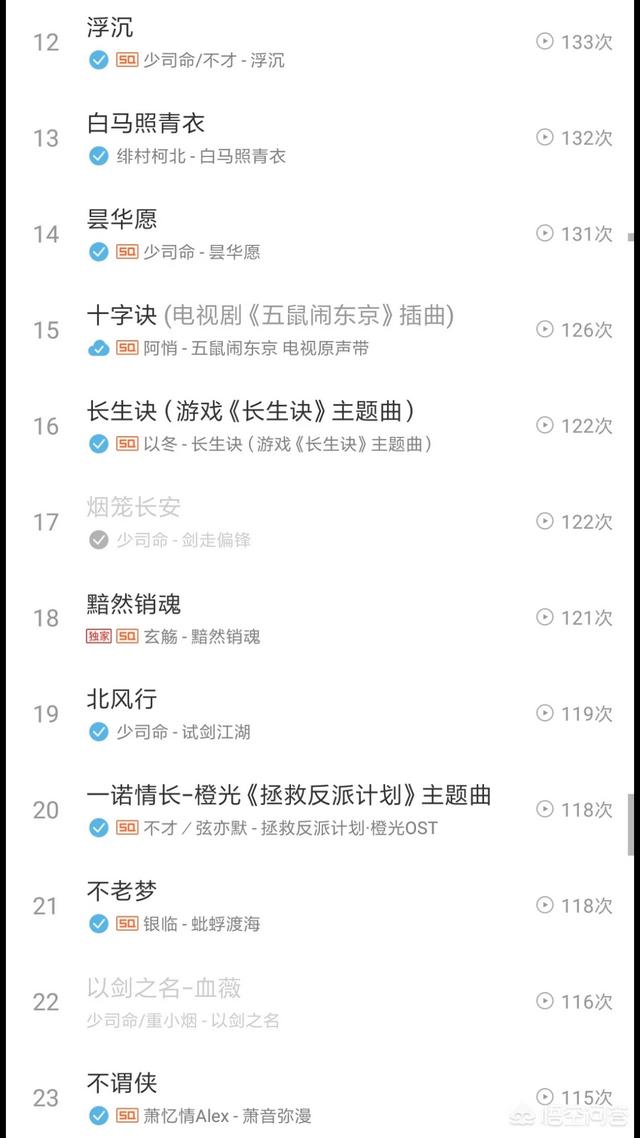Tap the greyed-out song 烟笼长安

pos(319,522)
